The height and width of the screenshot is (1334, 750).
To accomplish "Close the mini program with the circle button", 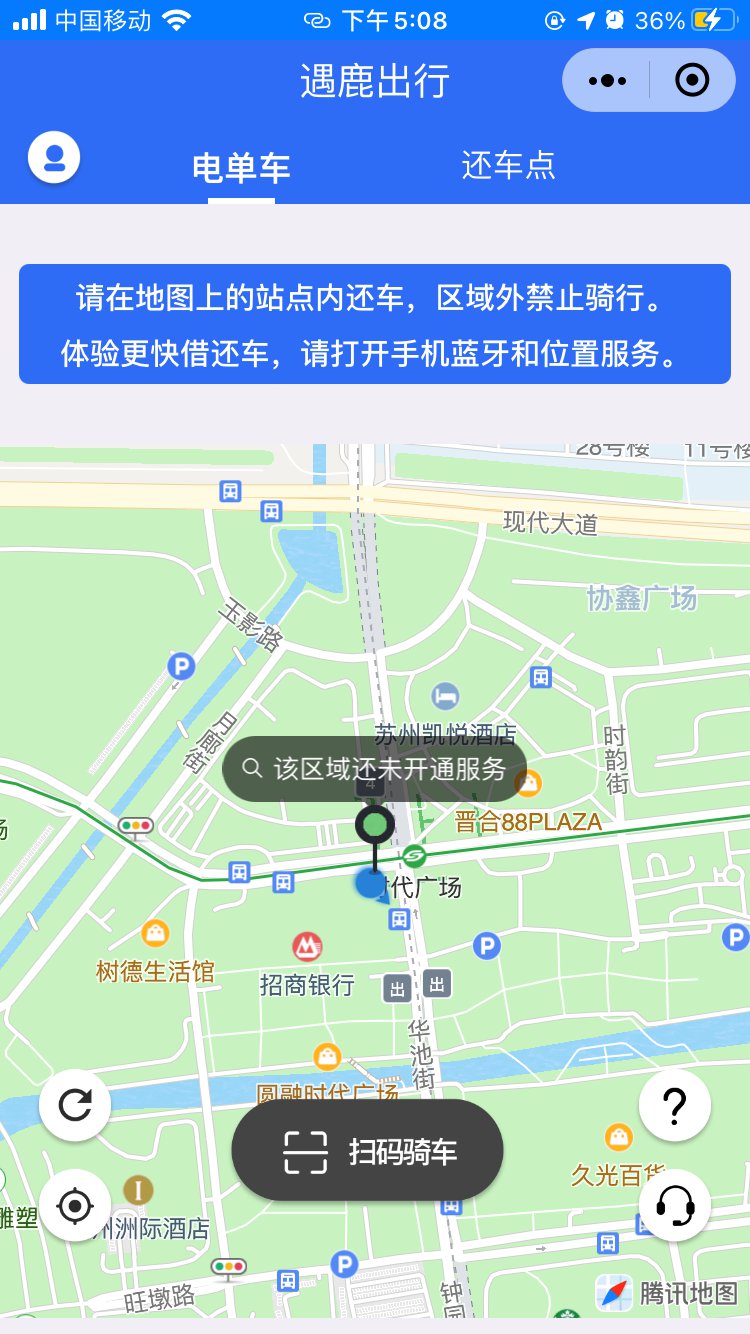I will [x=692, y=80].
